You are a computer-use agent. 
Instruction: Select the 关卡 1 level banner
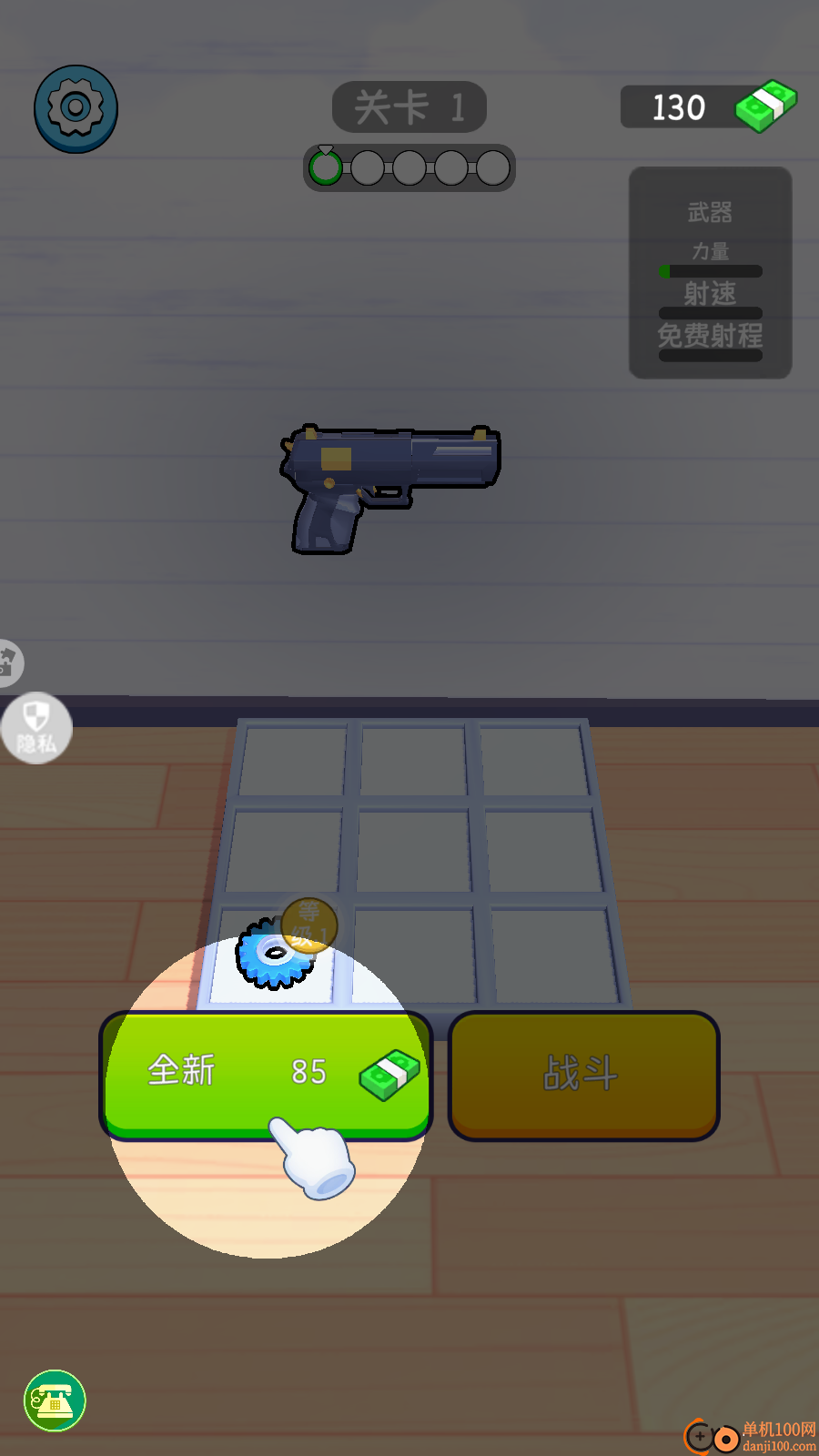tap(409, 106)
